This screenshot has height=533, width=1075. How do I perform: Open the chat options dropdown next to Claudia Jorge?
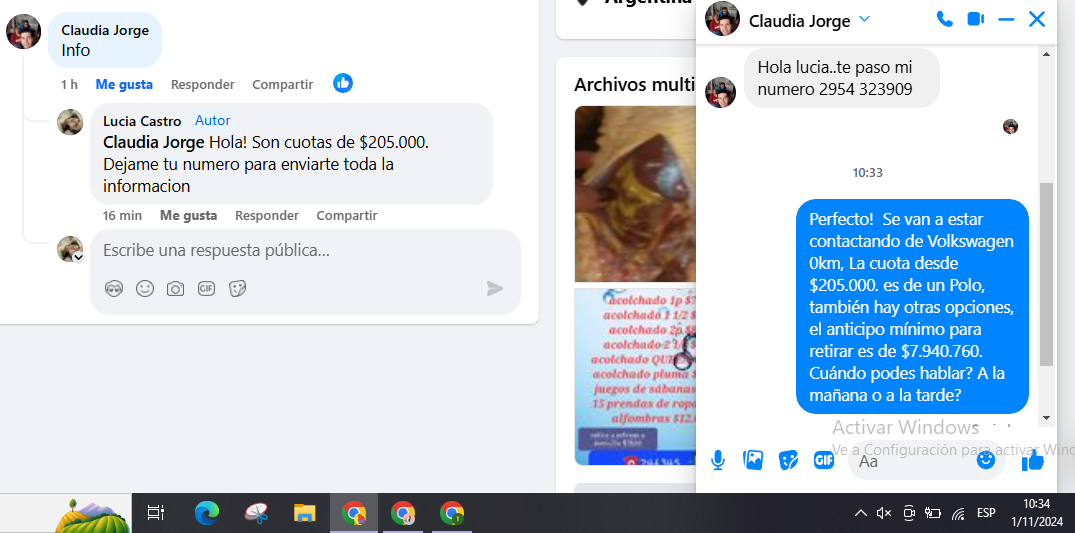click(865, 19)
